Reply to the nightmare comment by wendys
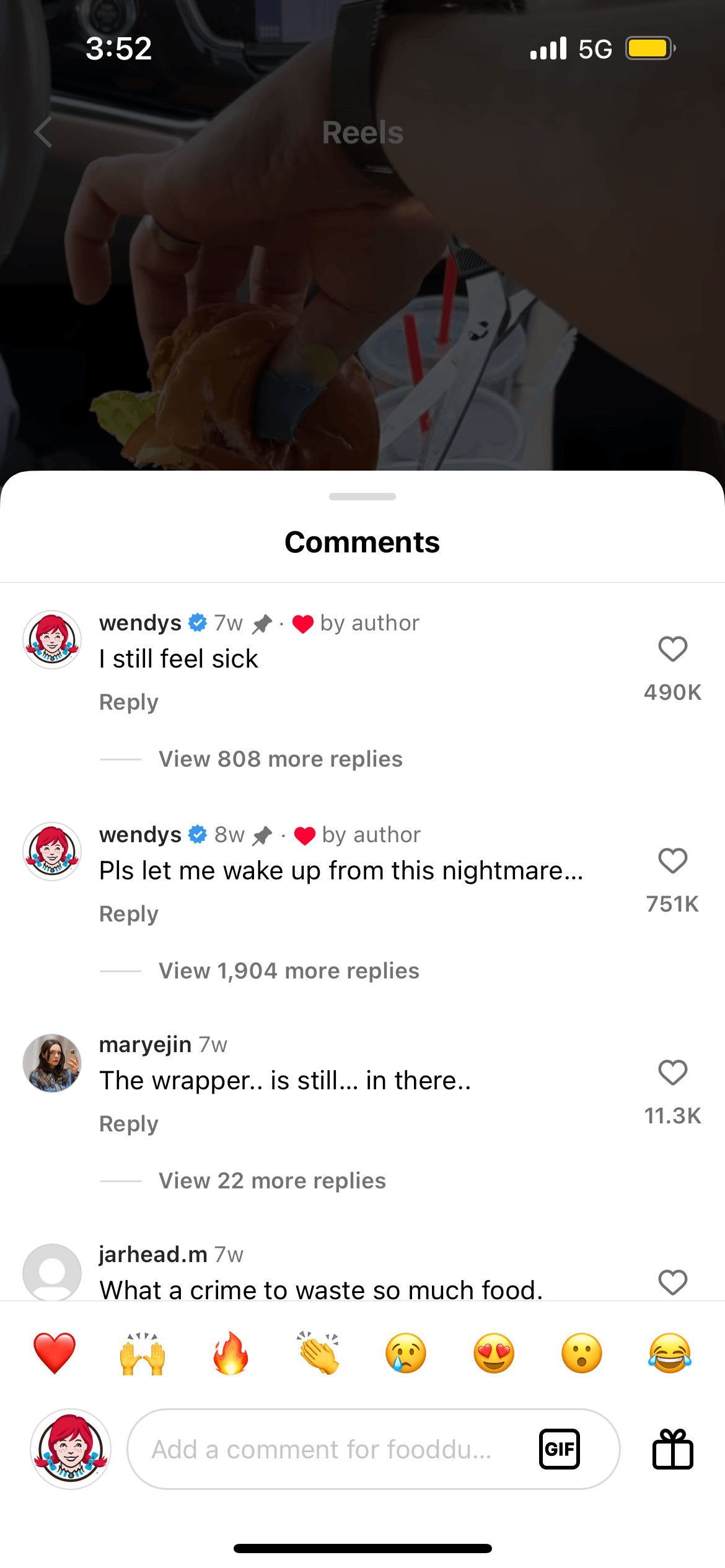The width and height of the screenshot is (725, 1568). coord(129,914)
